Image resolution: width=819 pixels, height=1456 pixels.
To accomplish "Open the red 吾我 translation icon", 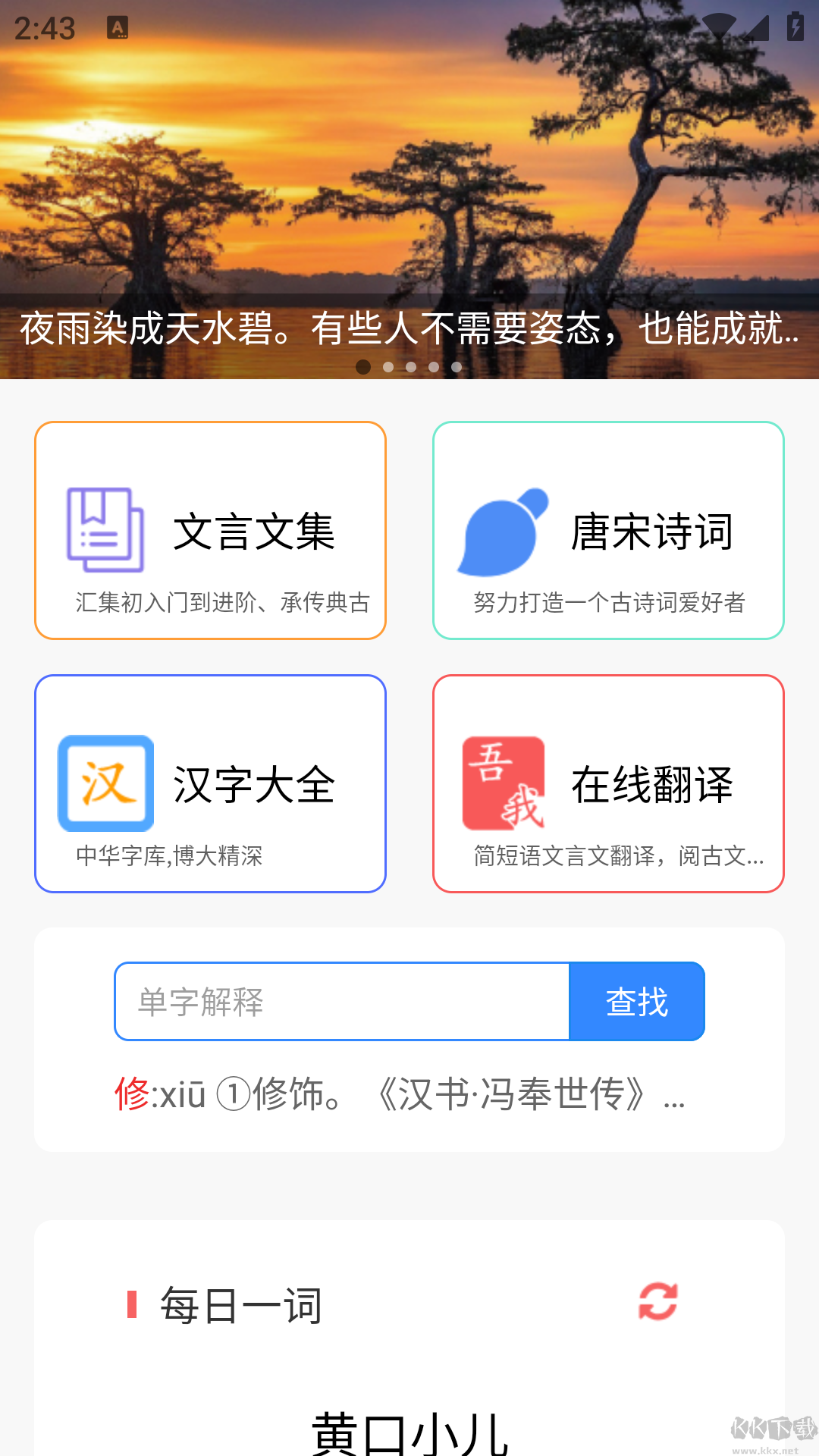I will [504, 783].
